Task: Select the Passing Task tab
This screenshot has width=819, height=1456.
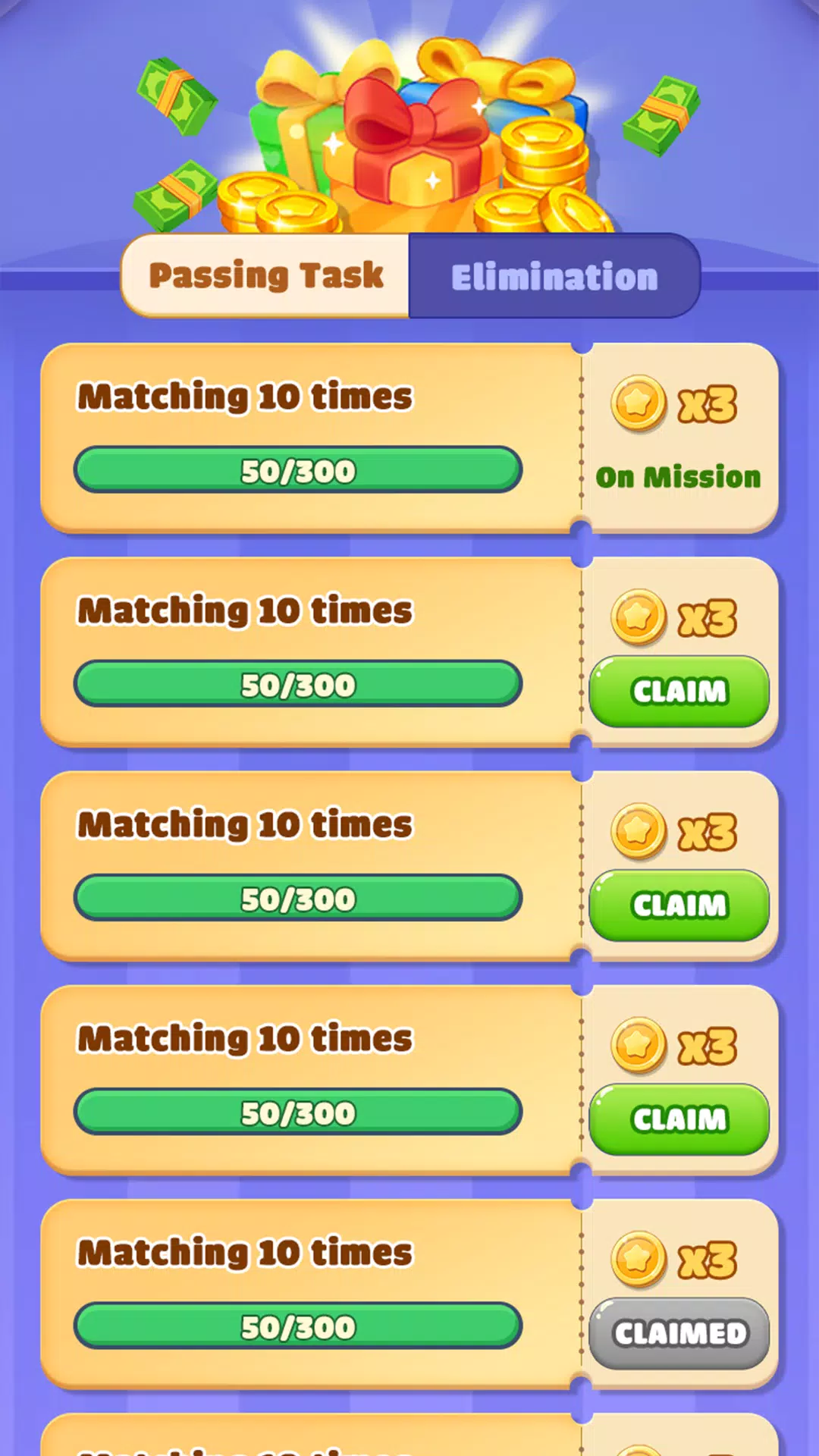Action: (265, 276)
